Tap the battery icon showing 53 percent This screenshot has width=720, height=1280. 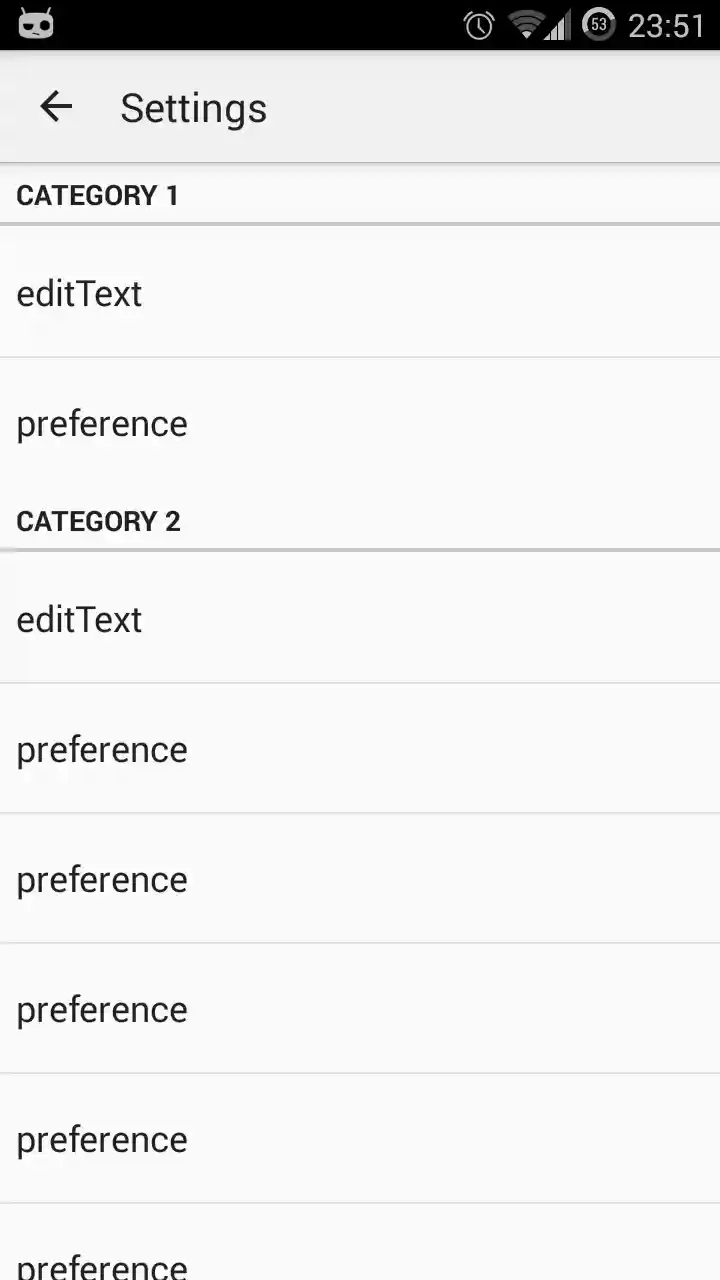click(599, 23)
